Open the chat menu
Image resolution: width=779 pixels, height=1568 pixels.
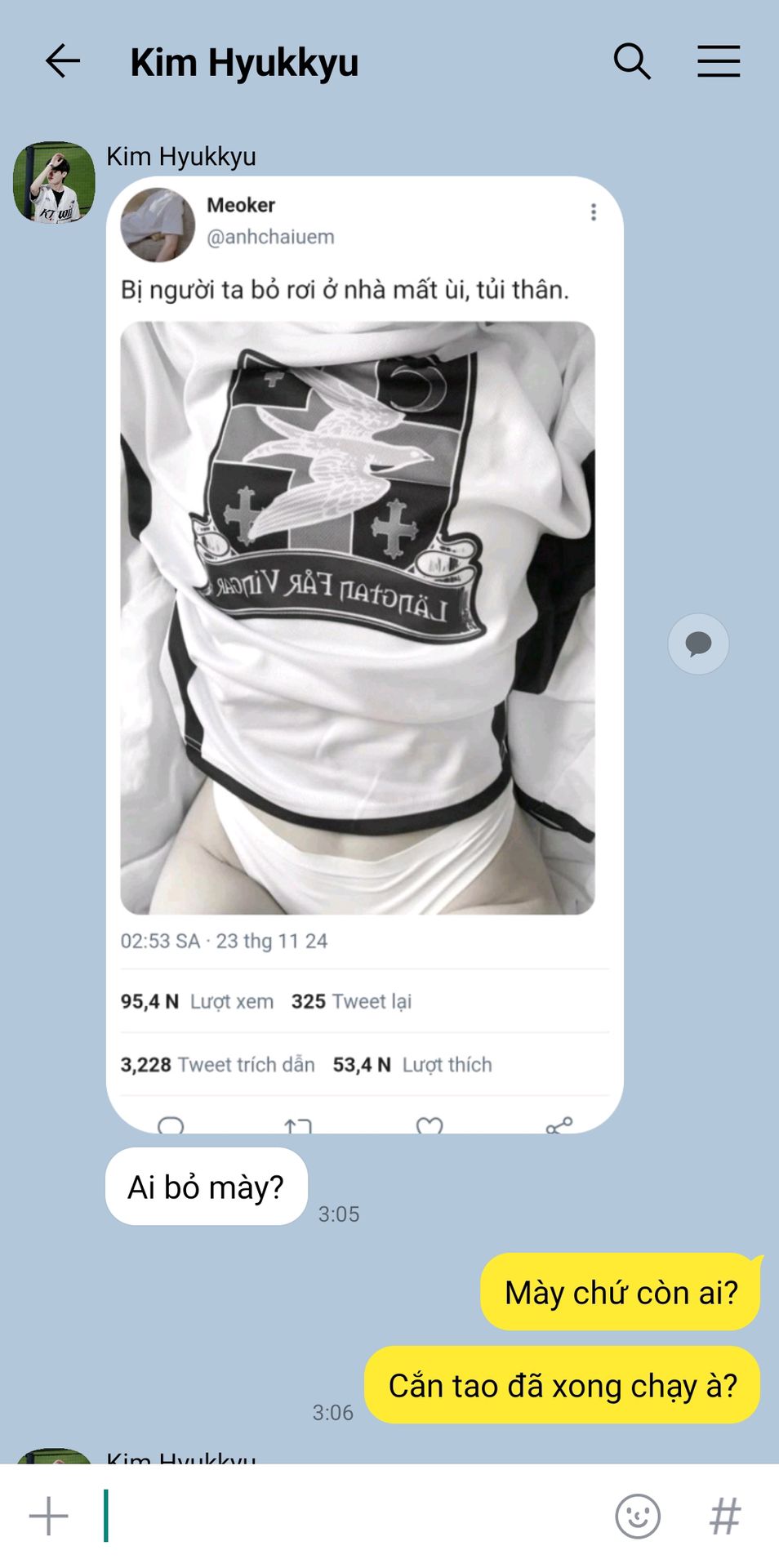(719, 62)
